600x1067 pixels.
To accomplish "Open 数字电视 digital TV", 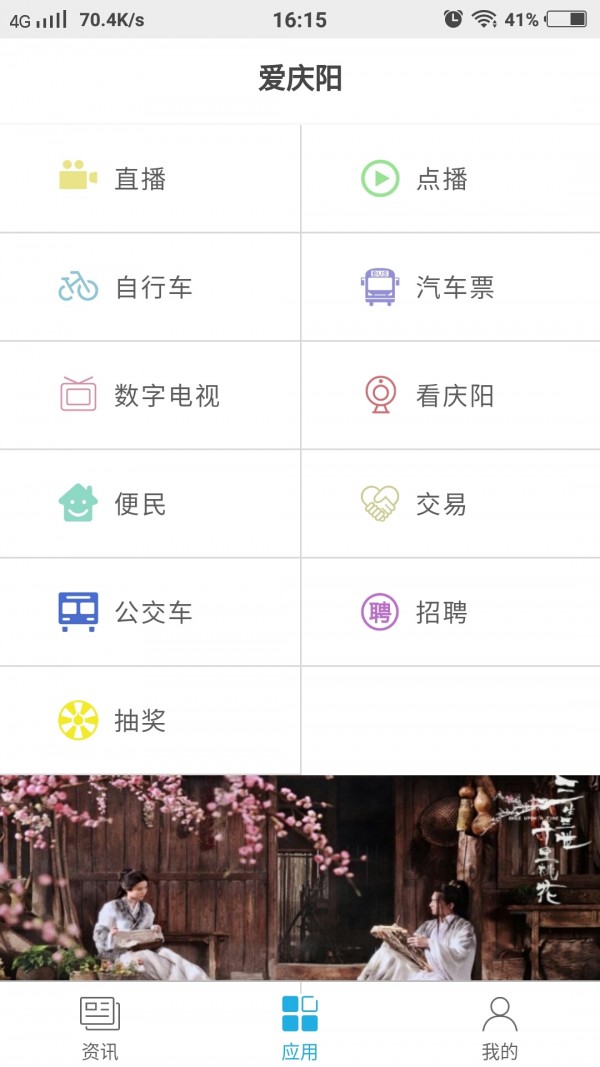I will pyautogui.click(x=150, y=395).
